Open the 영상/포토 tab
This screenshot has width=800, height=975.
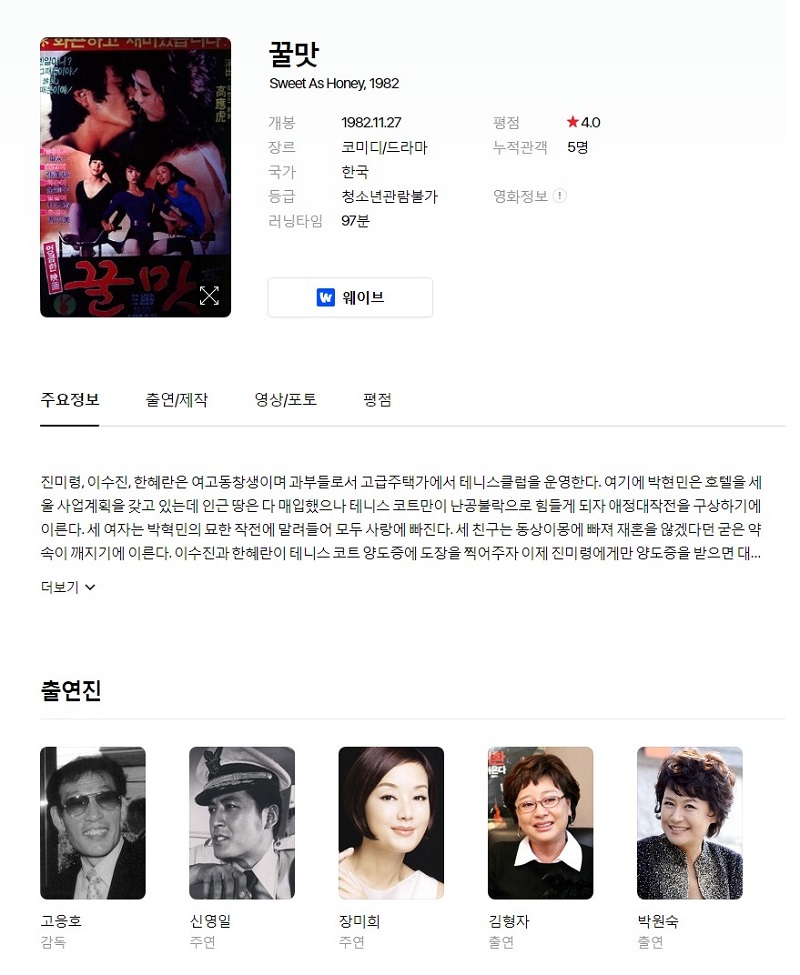[286, 400]
